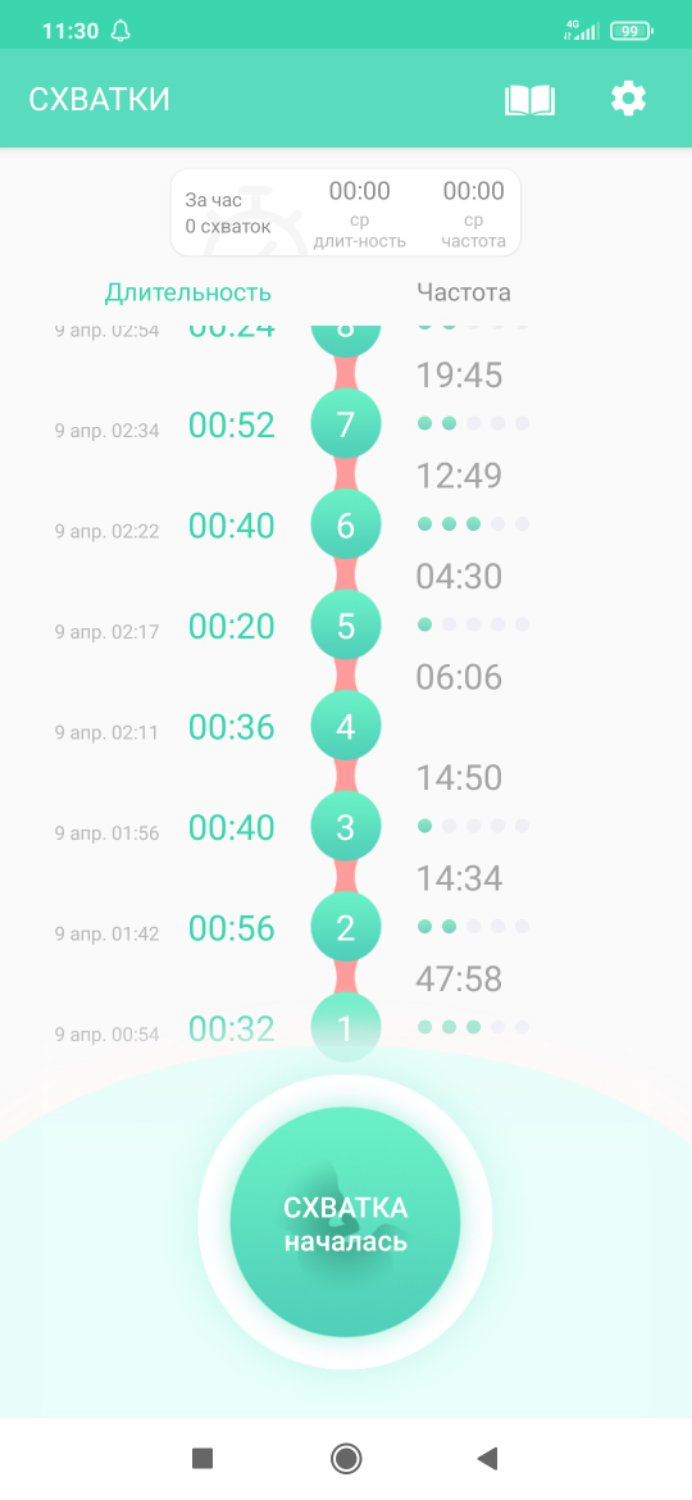Open contraction number 3 entry

click(x=345, y=827)
